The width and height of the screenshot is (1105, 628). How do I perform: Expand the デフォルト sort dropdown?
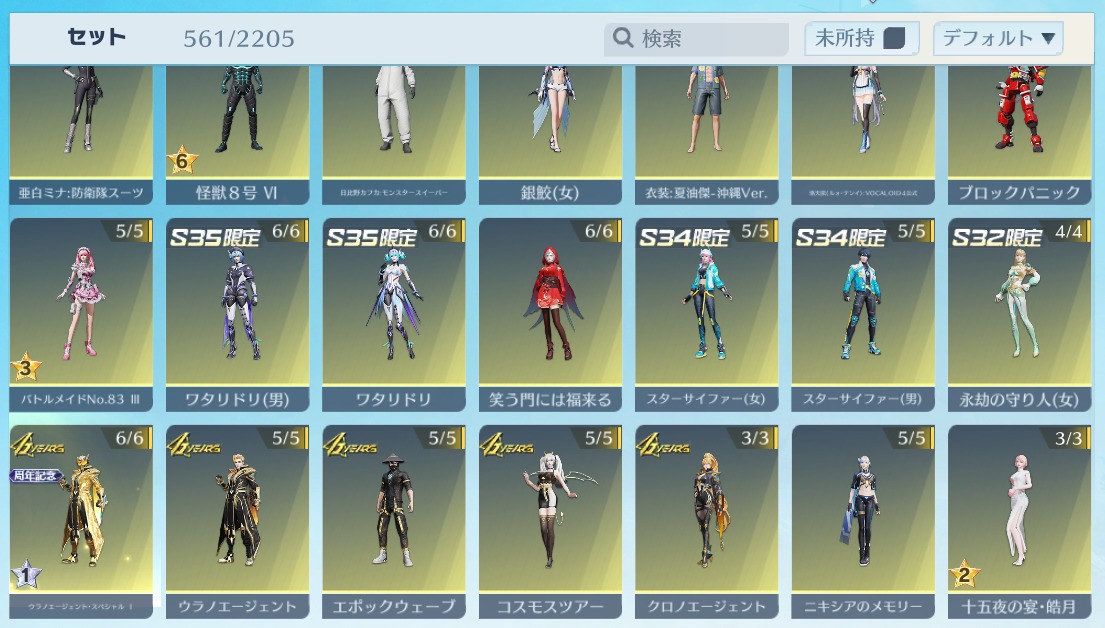click(997, 39)
